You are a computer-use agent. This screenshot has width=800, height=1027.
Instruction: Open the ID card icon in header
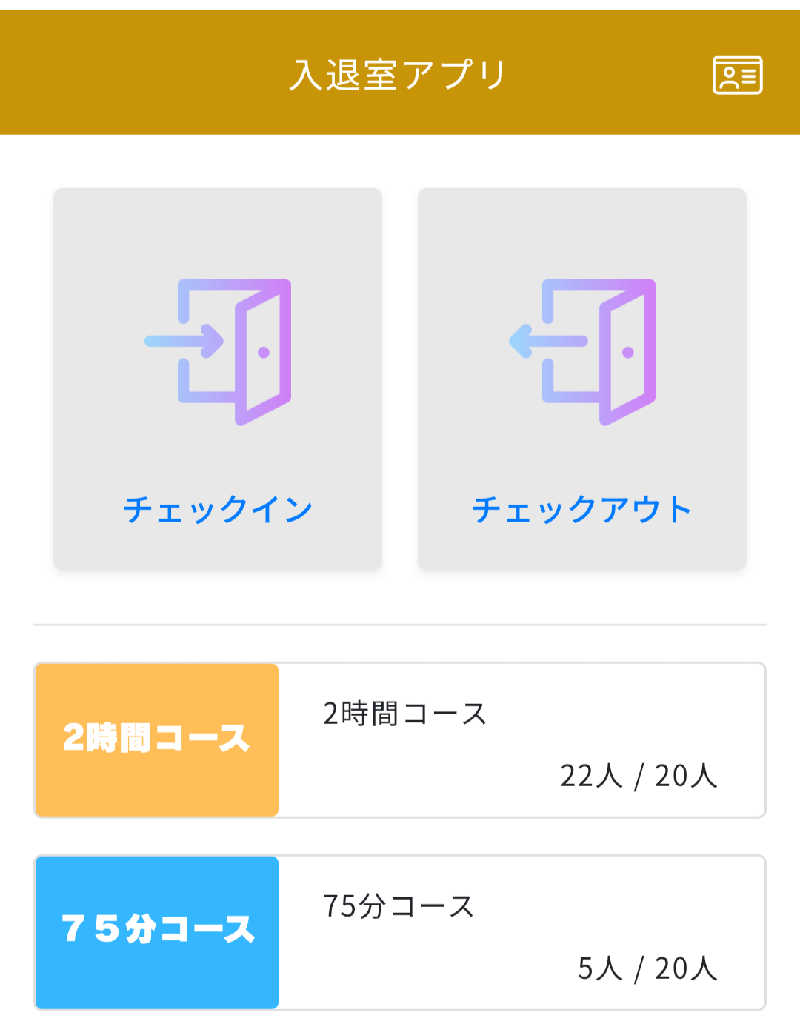pyautogui.click(x=737, y=75)
